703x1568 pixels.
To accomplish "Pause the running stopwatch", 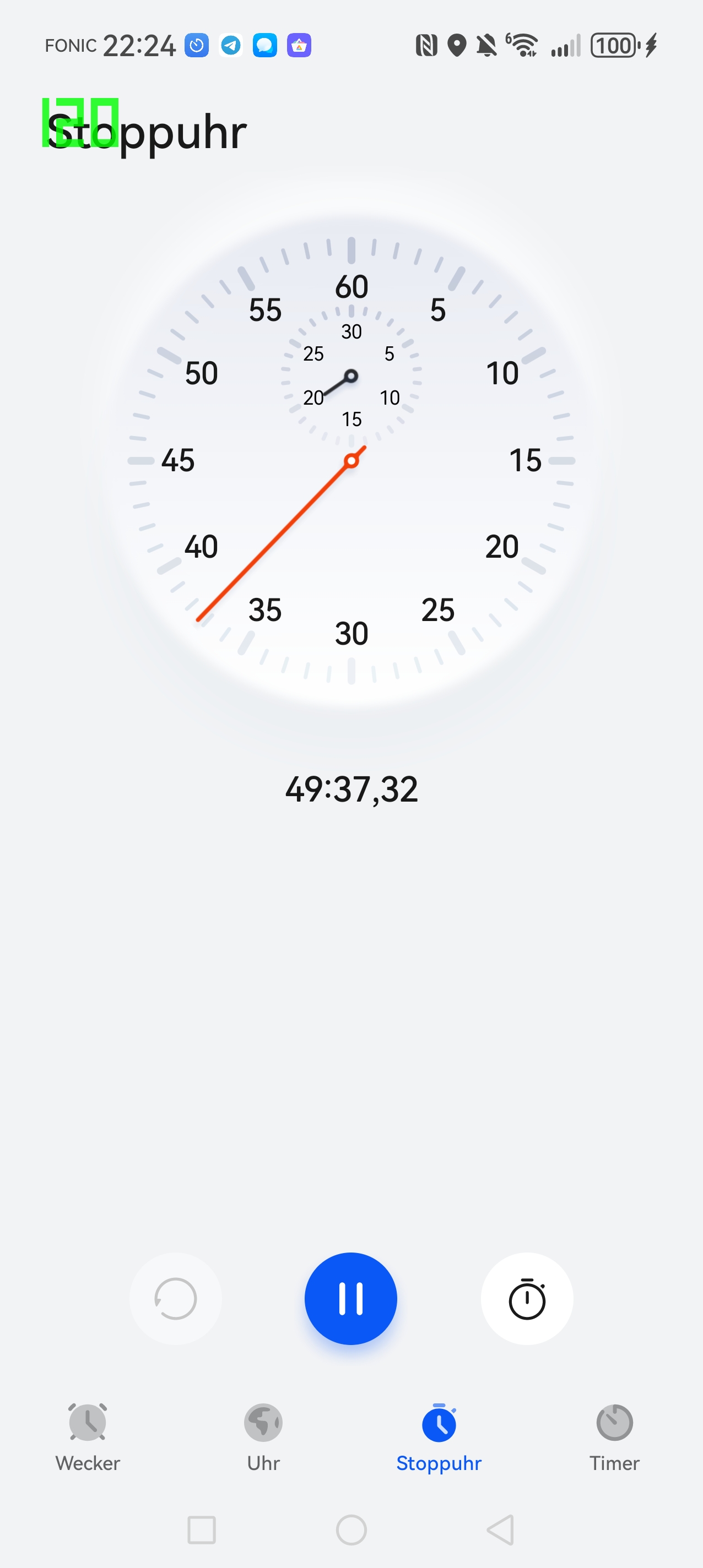I will coord(351,1298).
